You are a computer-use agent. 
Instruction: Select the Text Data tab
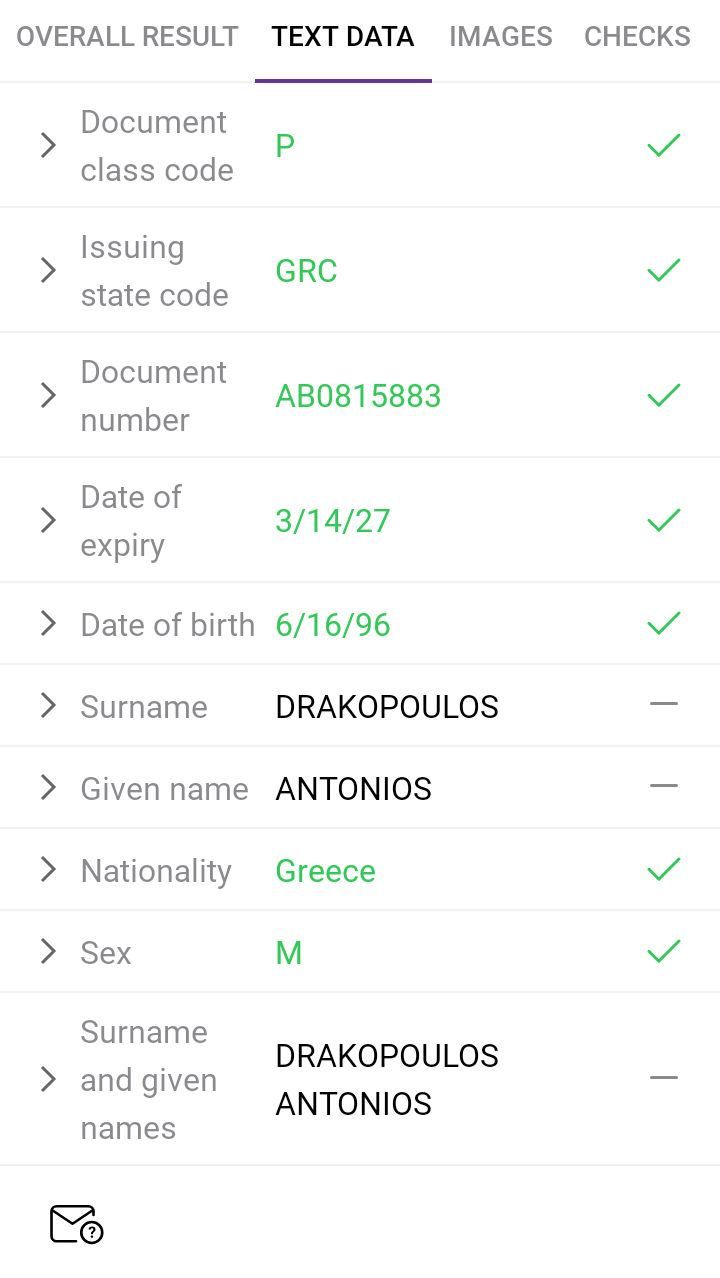(343, 37)
